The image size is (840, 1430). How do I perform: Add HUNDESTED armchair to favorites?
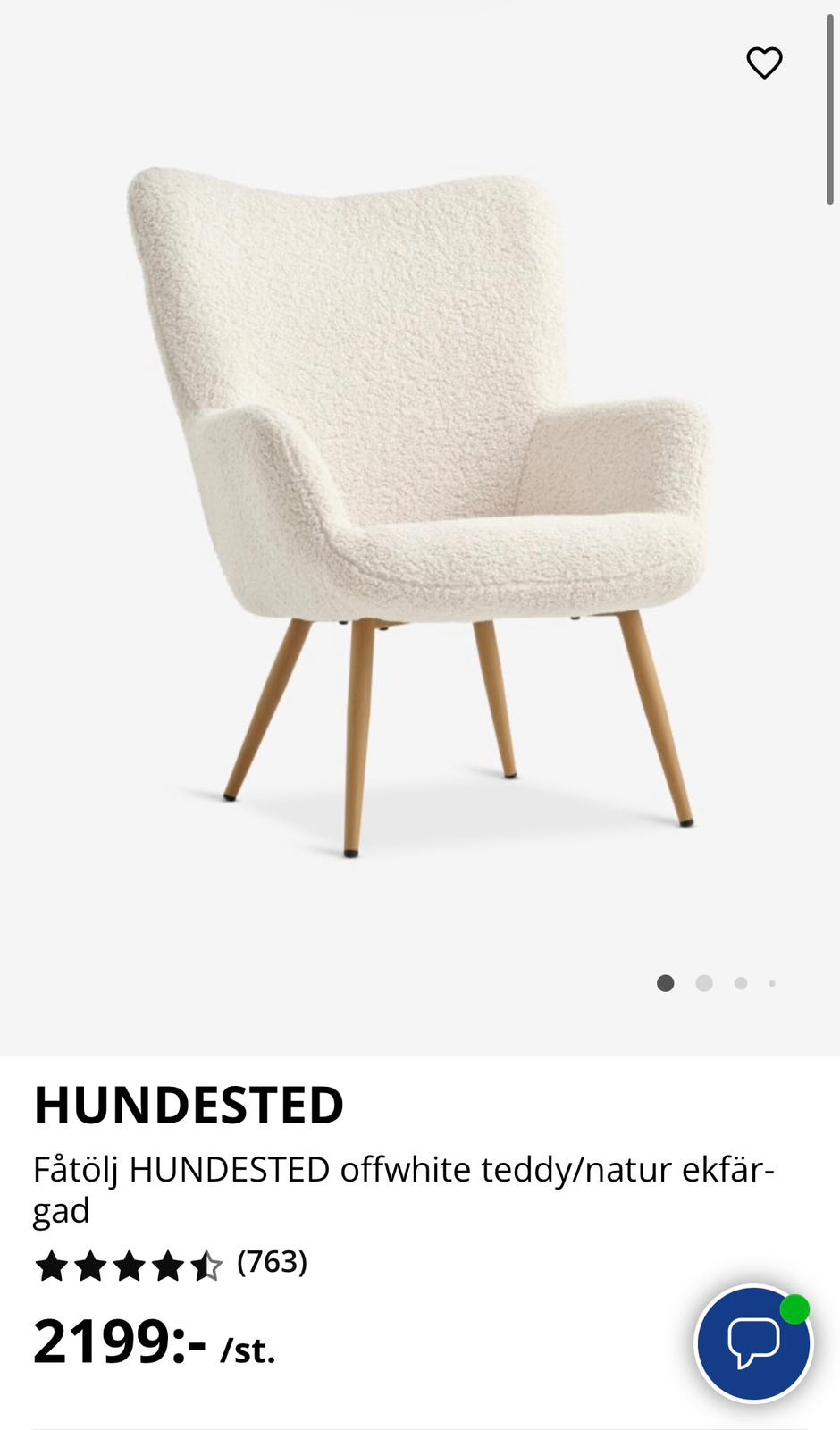pos(764,63)
